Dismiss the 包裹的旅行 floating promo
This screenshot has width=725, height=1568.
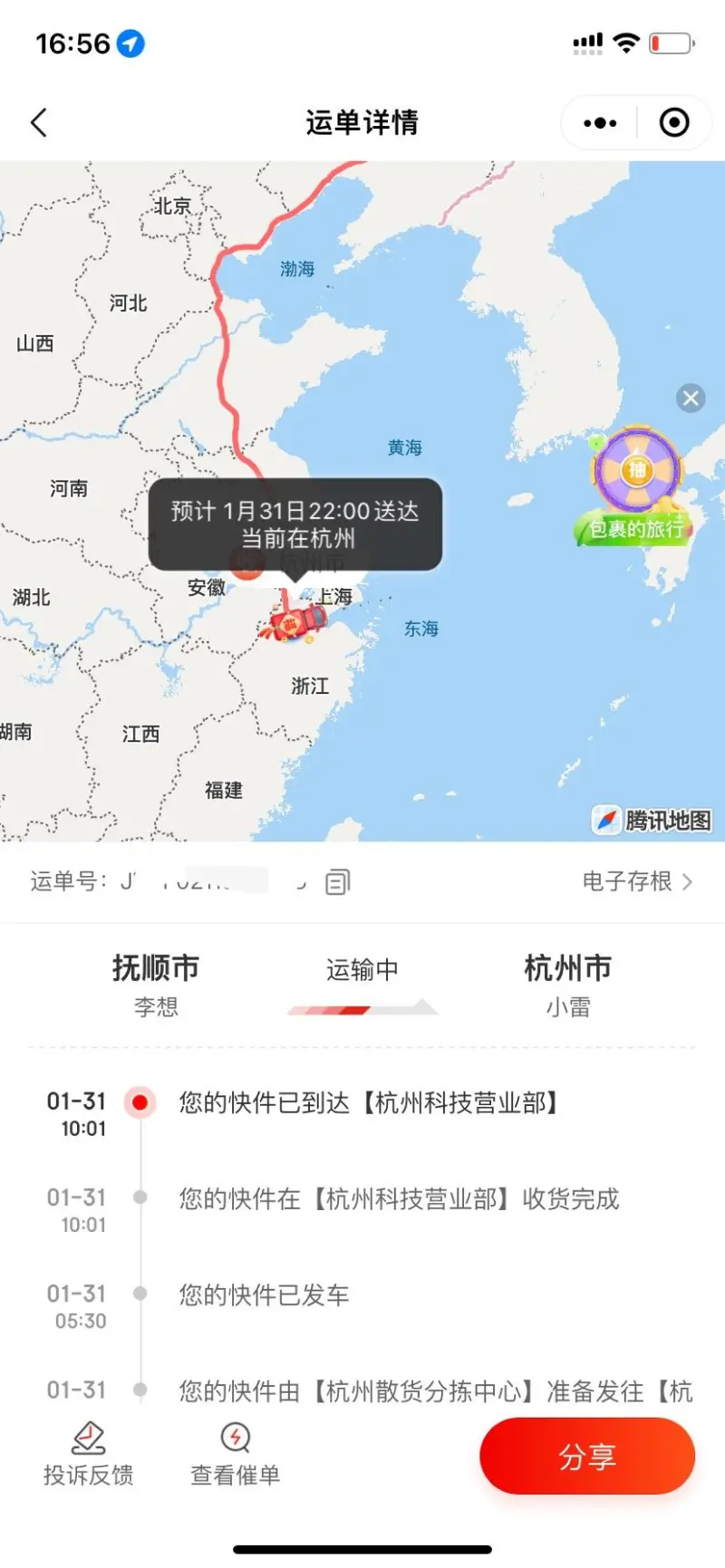[x=691, y=398]
